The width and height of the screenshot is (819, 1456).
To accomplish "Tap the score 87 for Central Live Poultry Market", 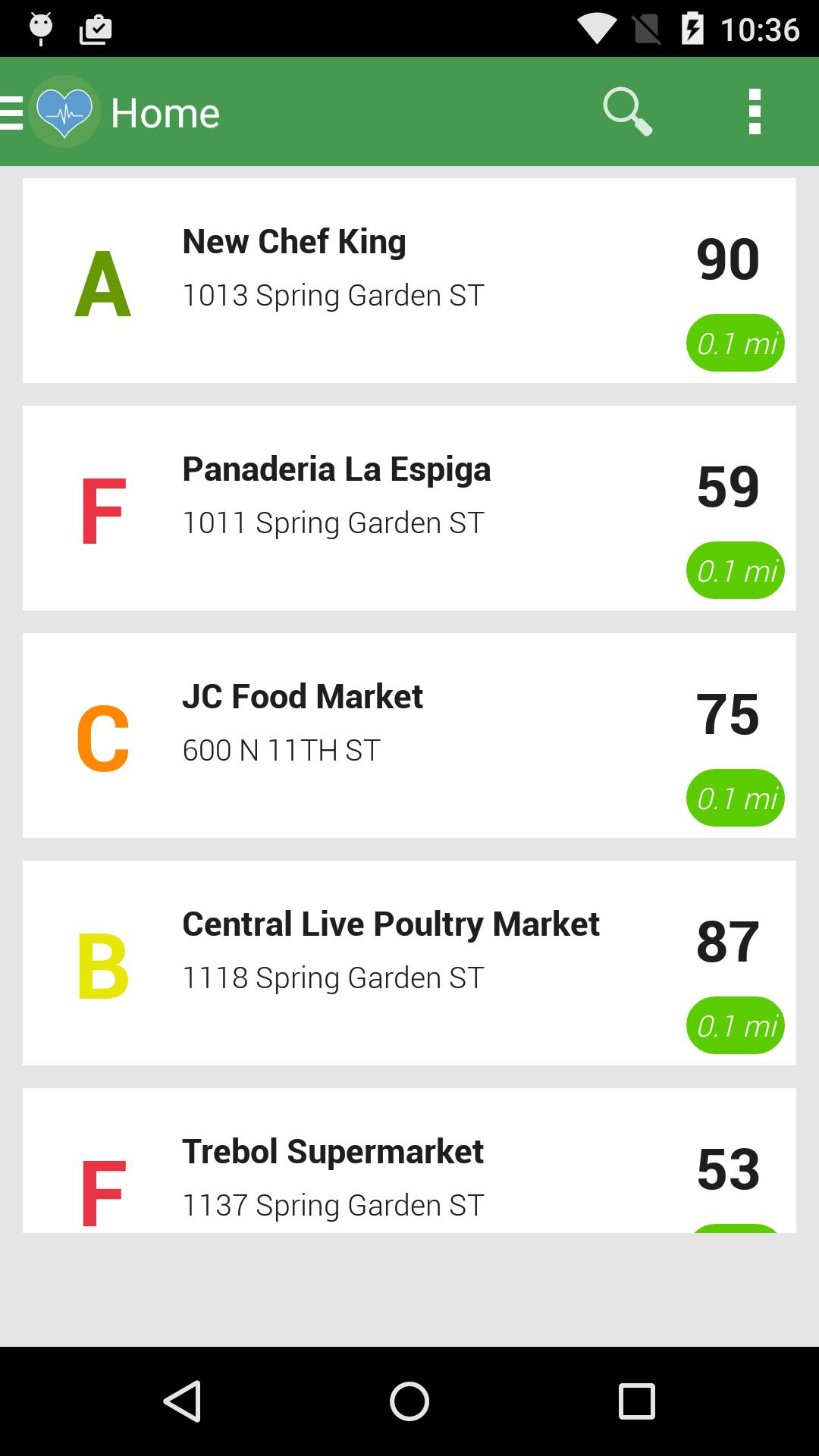I will click(727, 940).
